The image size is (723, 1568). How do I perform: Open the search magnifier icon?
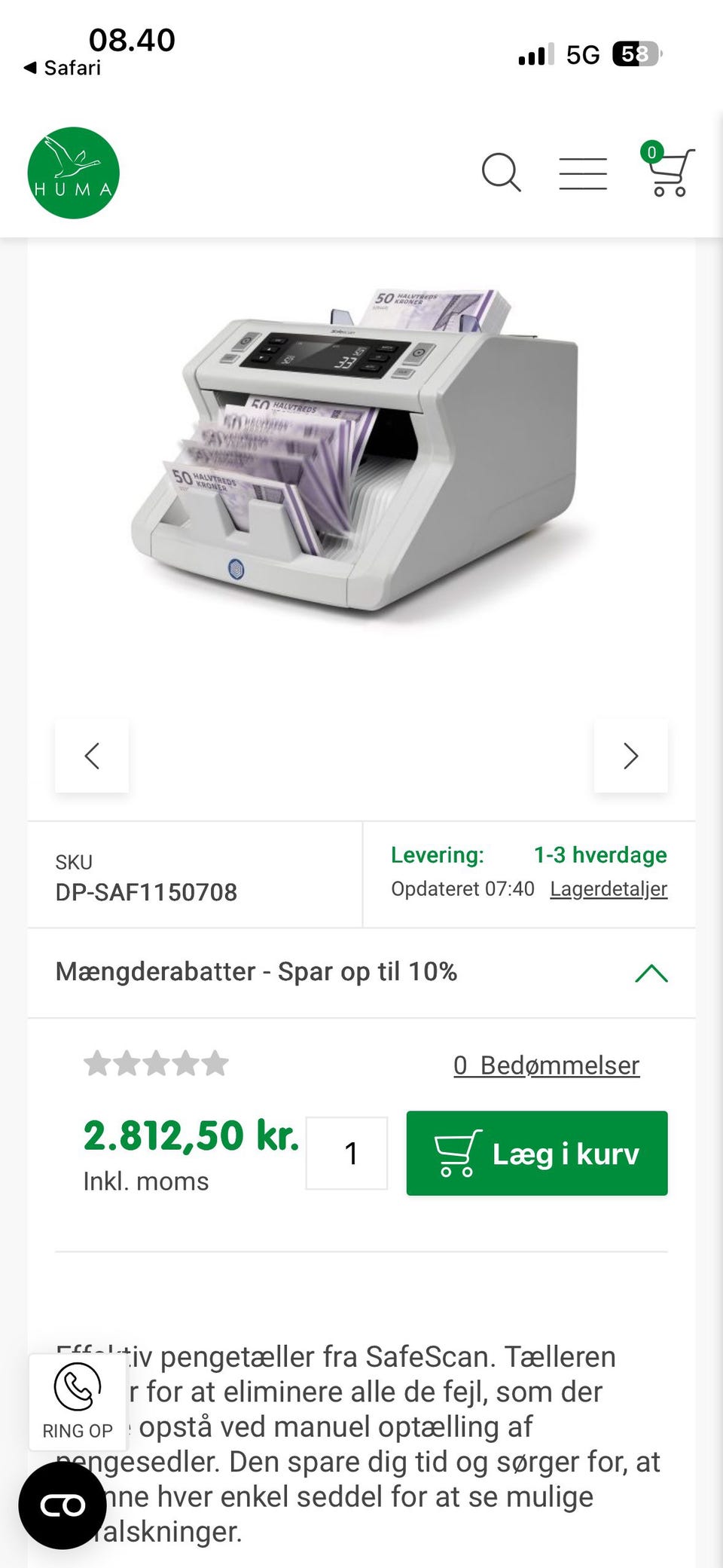(502, 173)
